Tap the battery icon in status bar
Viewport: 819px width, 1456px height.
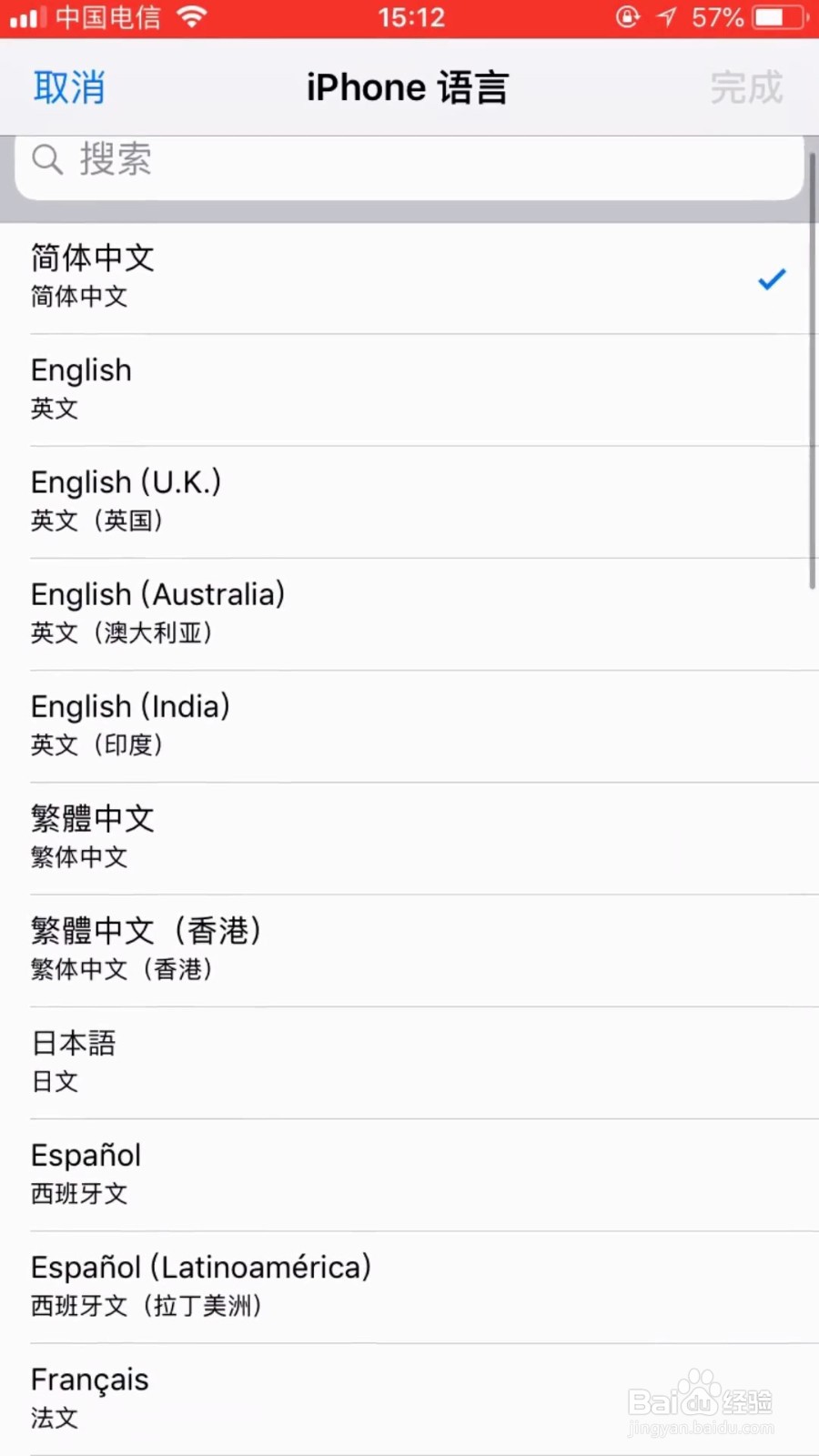tap(778, 15)
